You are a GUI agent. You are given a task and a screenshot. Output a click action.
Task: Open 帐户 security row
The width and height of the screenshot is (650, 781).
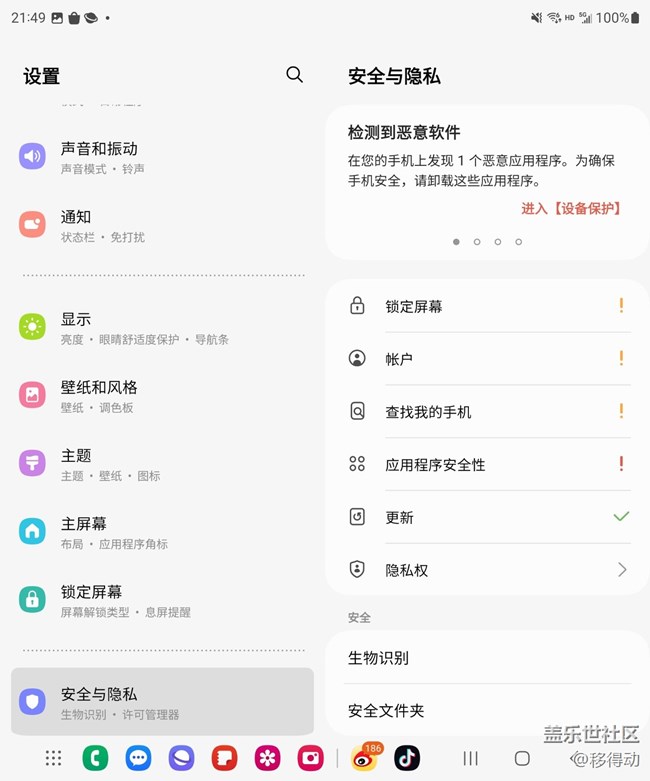tap(488, 359)
